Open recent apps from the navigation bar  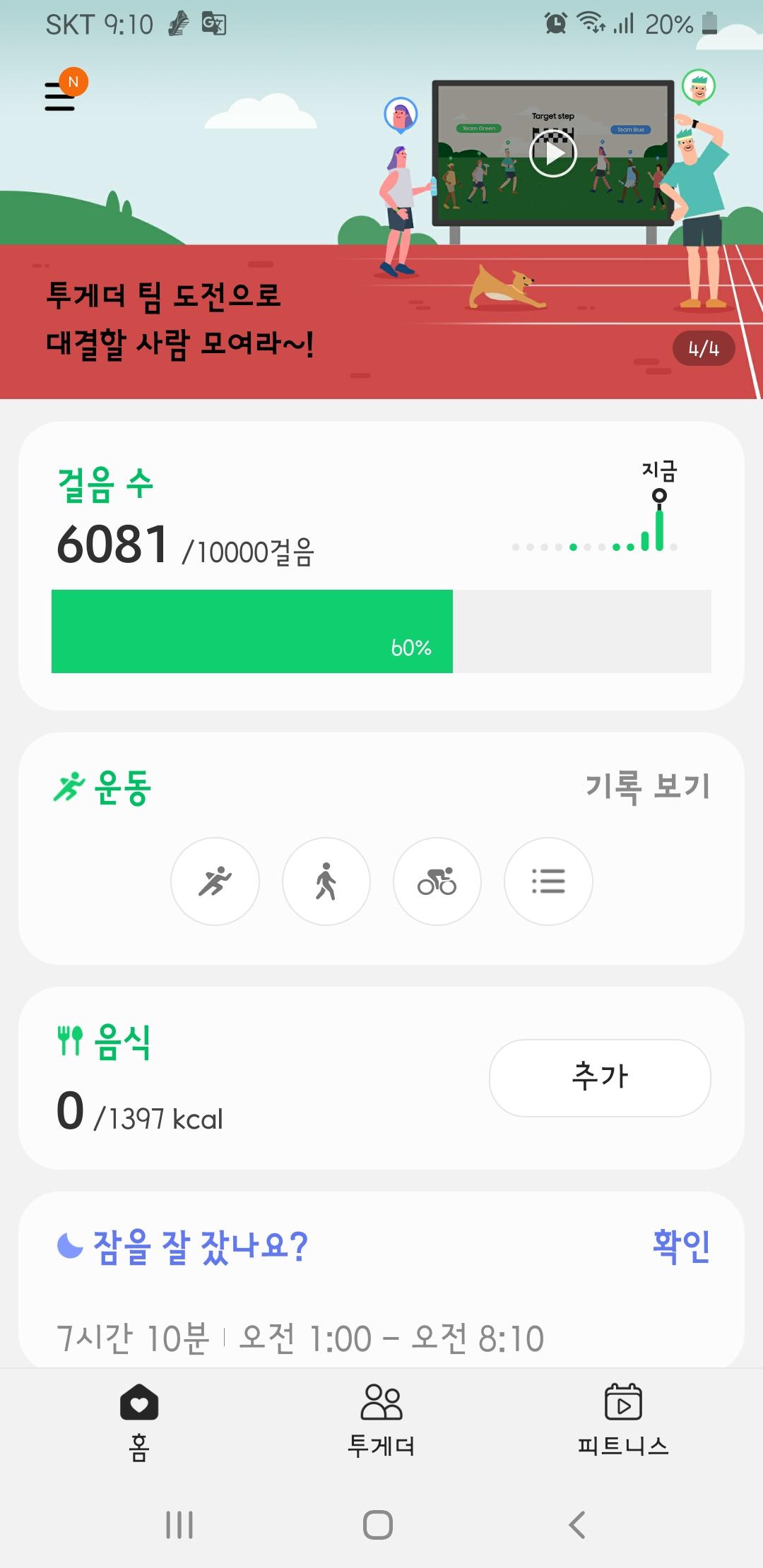click(x=179, y=1525)
